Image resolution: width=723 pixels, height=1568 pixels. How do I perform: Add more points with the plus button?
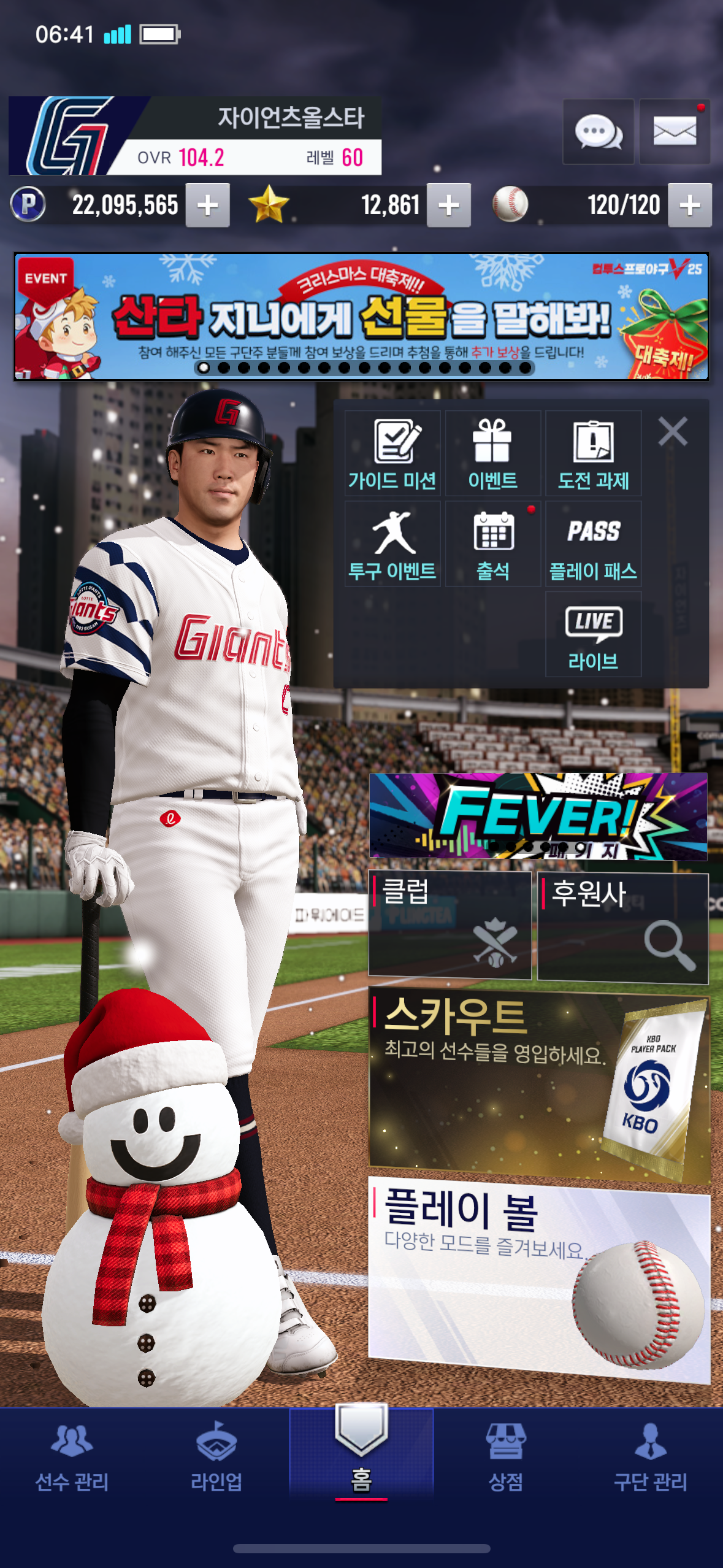pos(207,206)
